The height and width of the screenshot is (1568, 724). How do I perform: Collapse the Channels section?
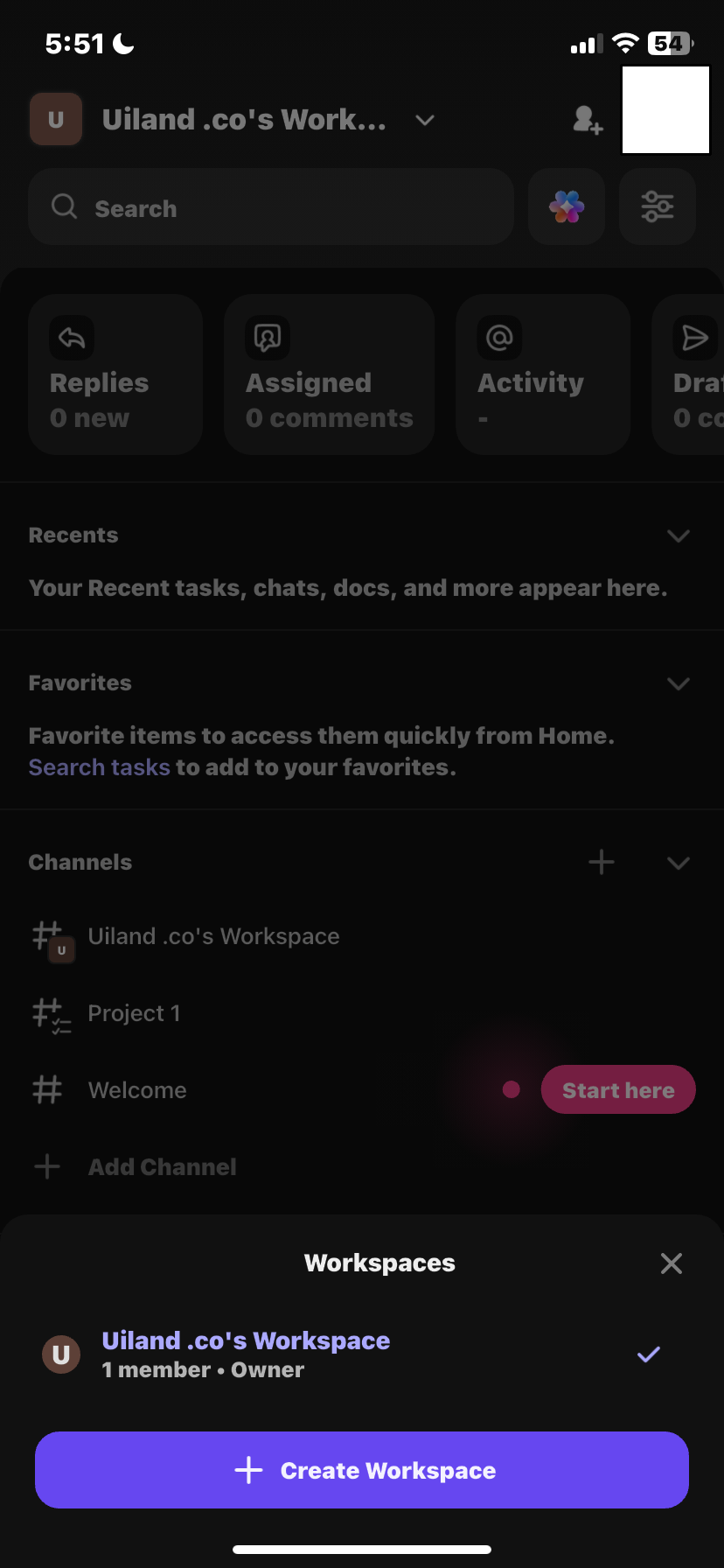[679, 863]
